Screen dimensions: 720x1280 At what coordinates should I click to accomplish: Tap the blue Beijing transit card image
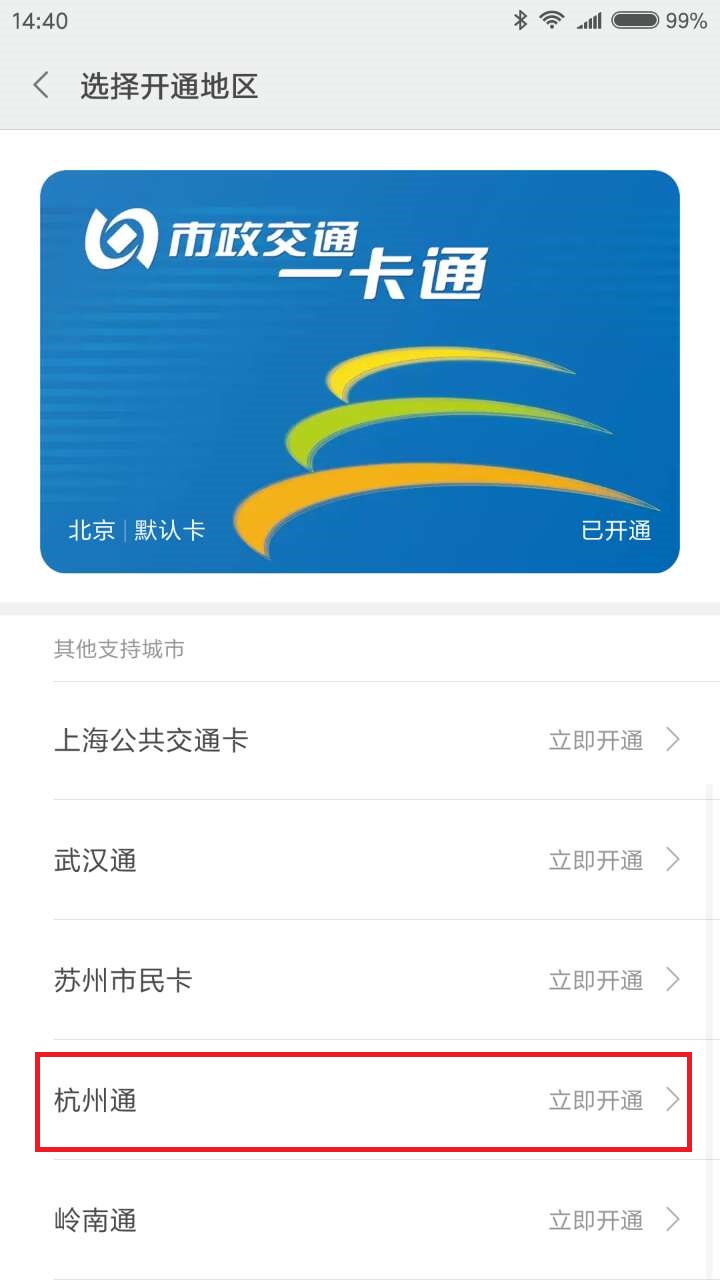point(360,372)
